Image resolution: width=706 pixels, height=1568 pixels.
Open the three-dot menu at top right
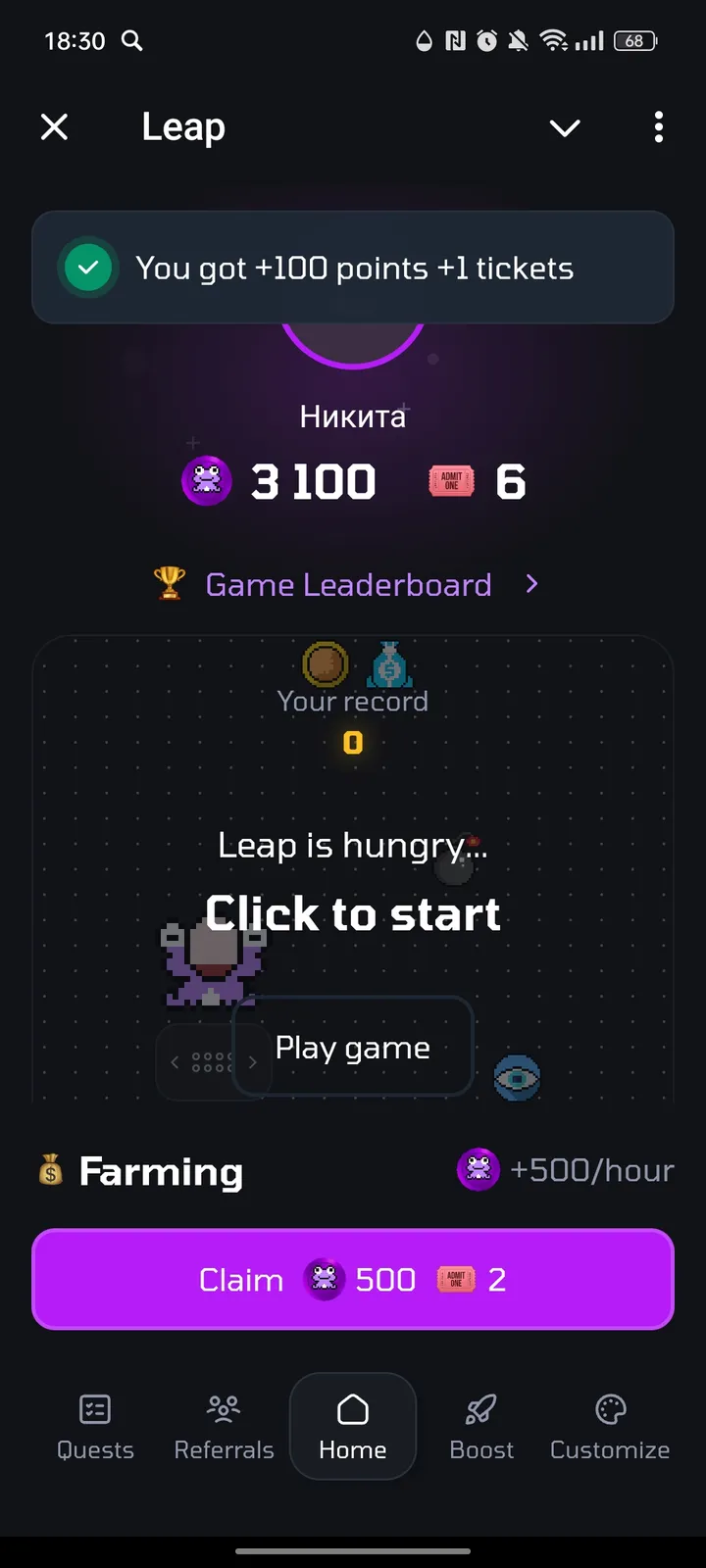click(x=658, y=127)
